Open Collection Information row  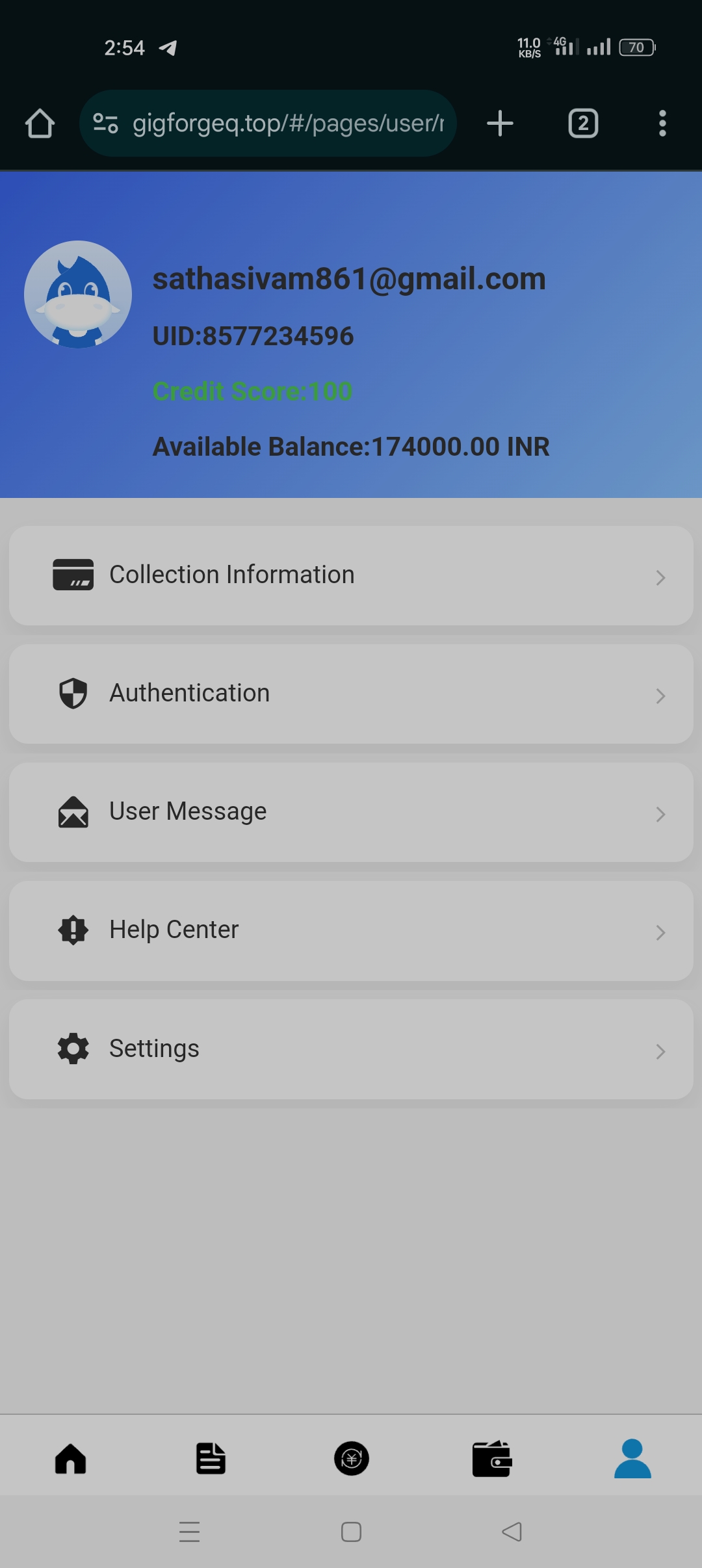[351, 576]
